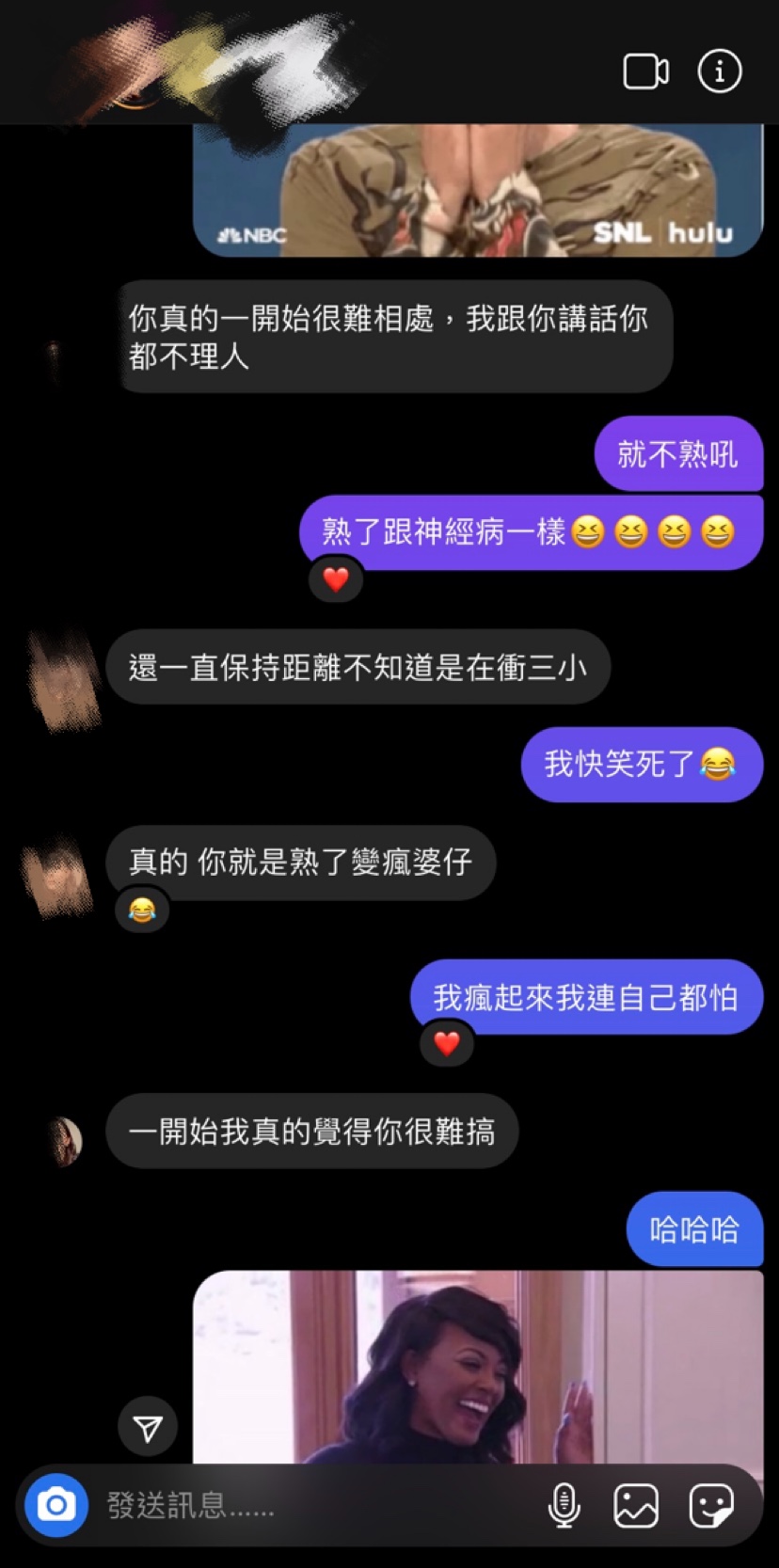View heart reaction on 熟了跟神經病一樣 message

(336, 579)
